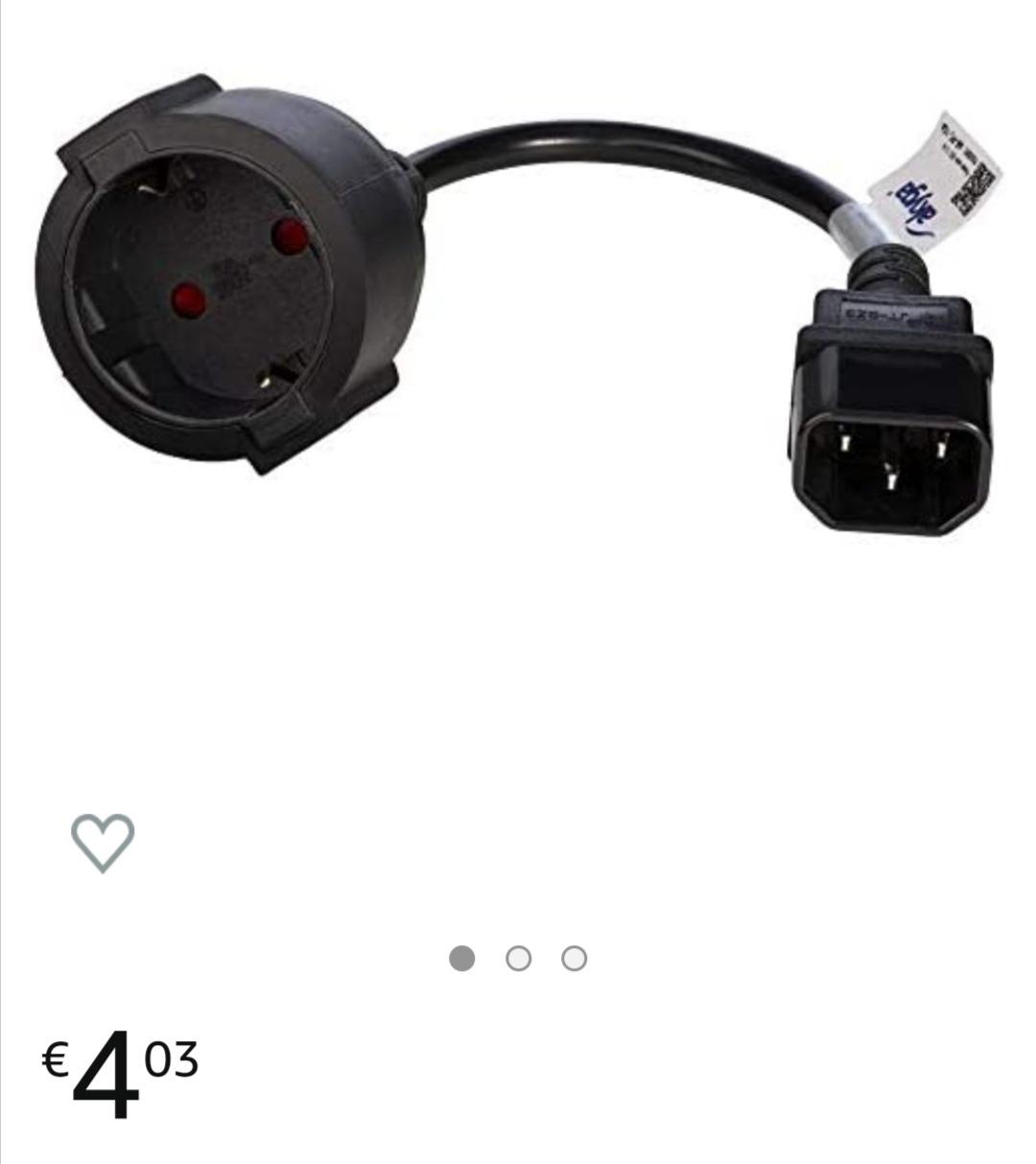Screen dimensions: 1036x1164
Task: Jump to the third product image dot
Action: pos(574,959)
